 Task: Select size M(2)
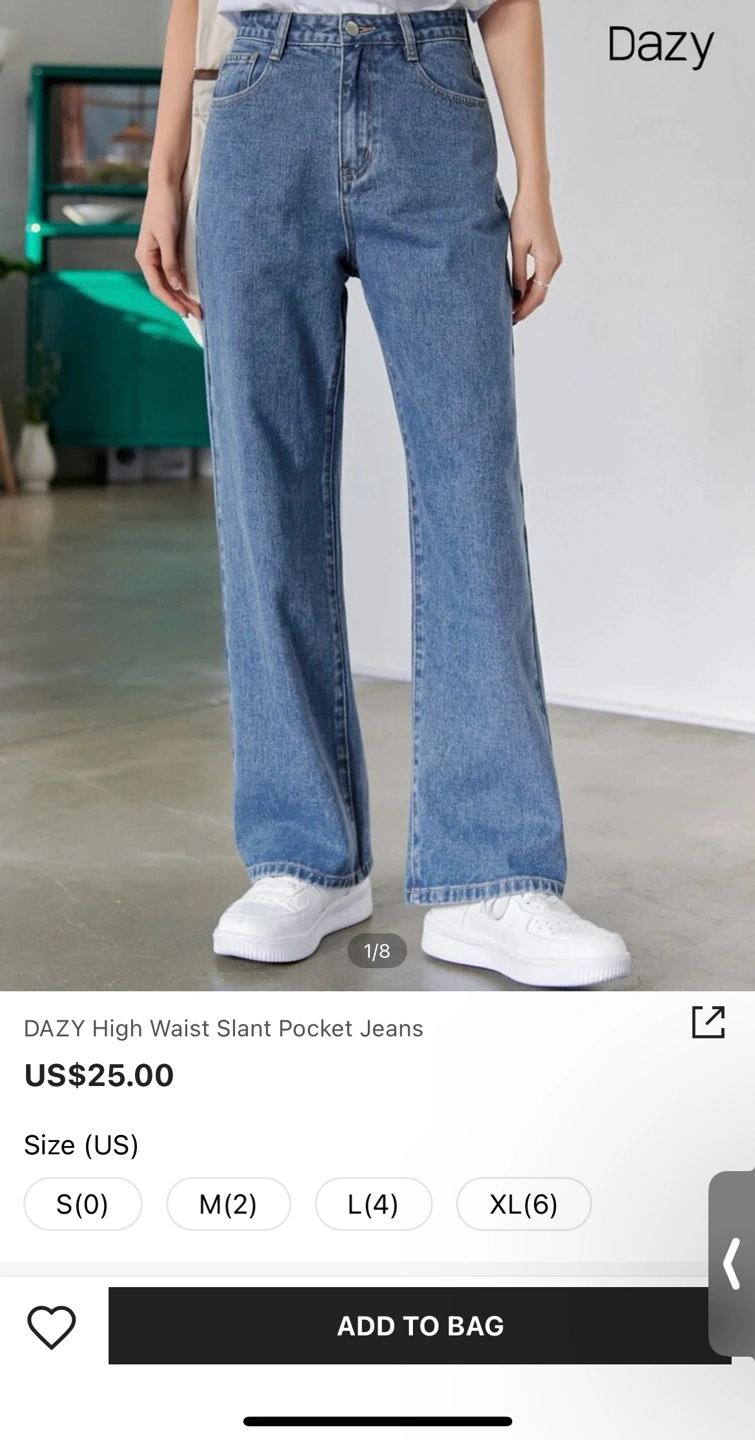(228, 1204)
